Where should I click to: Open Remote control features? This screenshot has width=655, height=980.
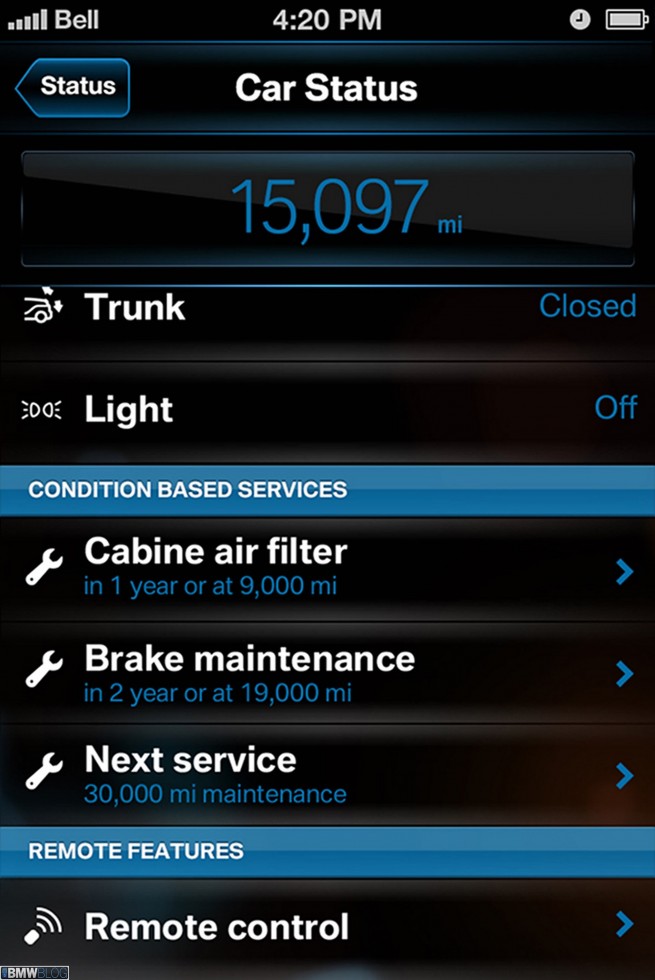(327, 925)
